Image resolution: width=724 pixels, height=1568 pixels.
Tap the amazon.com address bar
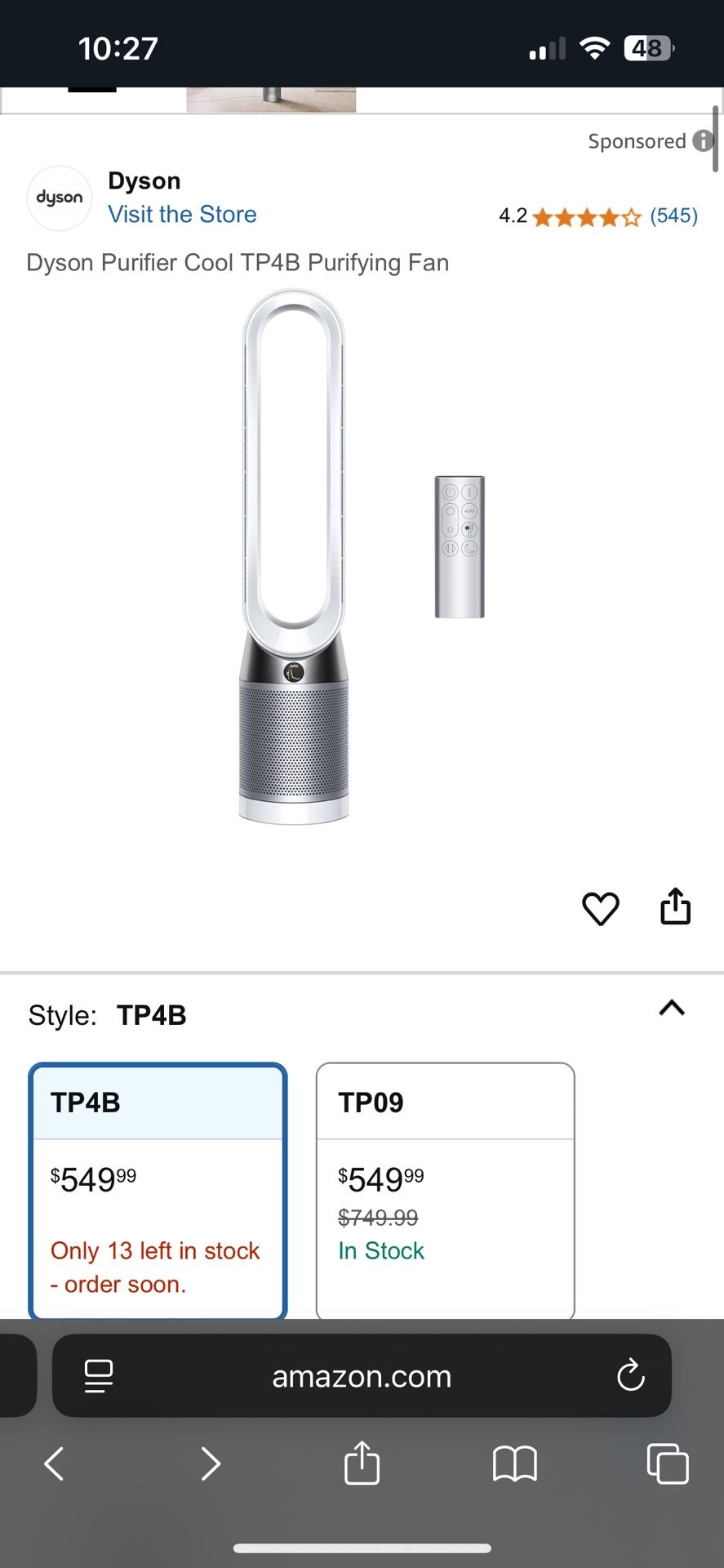(x=362, y=1376)
